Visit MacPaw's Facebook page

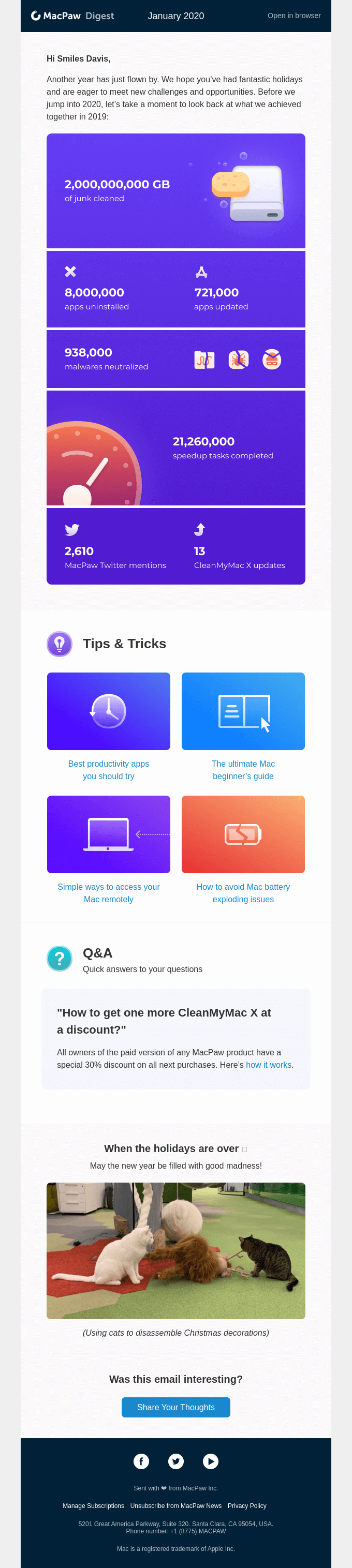(141, 1461)
